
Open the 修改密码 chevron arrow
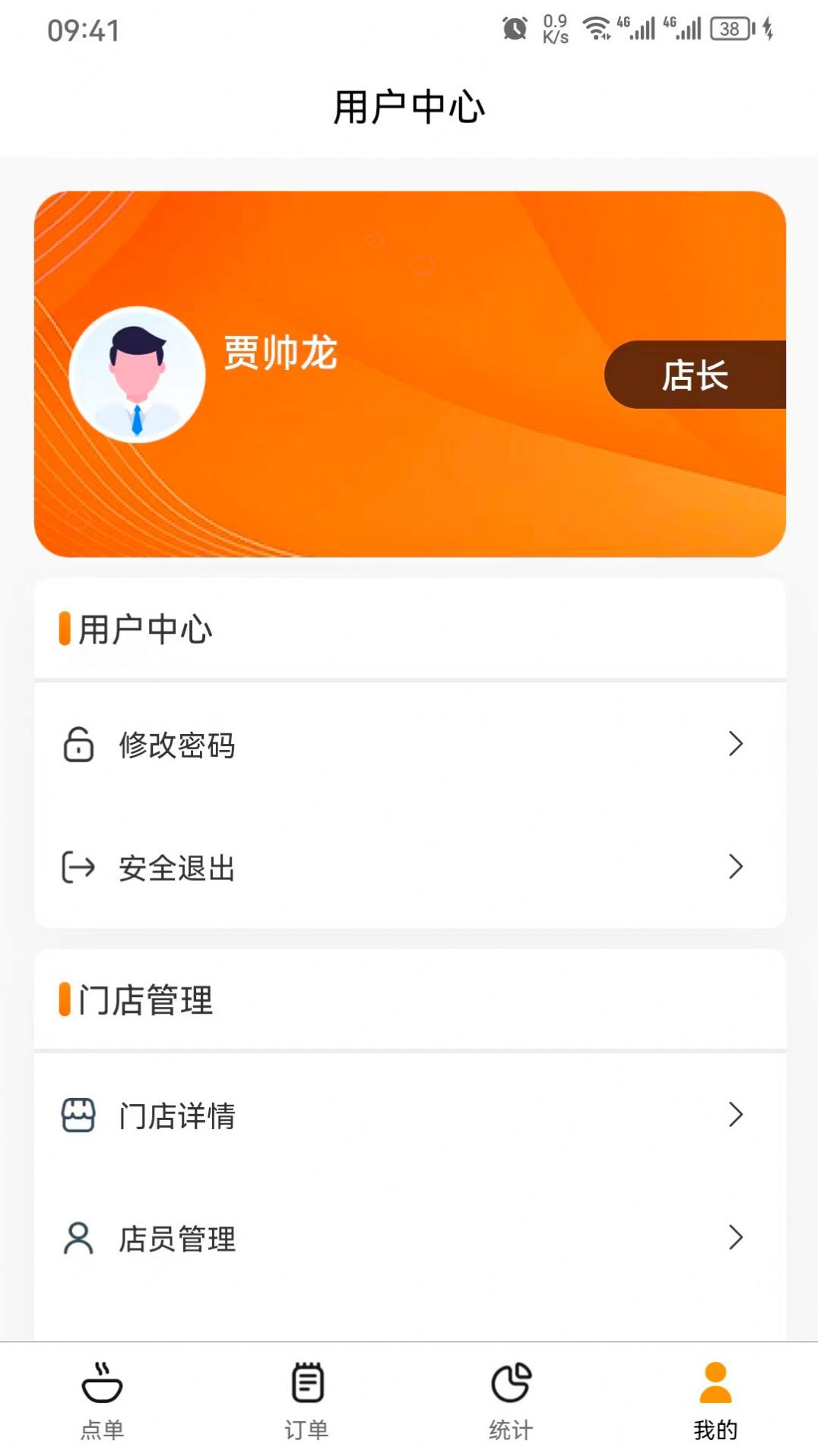735,745
